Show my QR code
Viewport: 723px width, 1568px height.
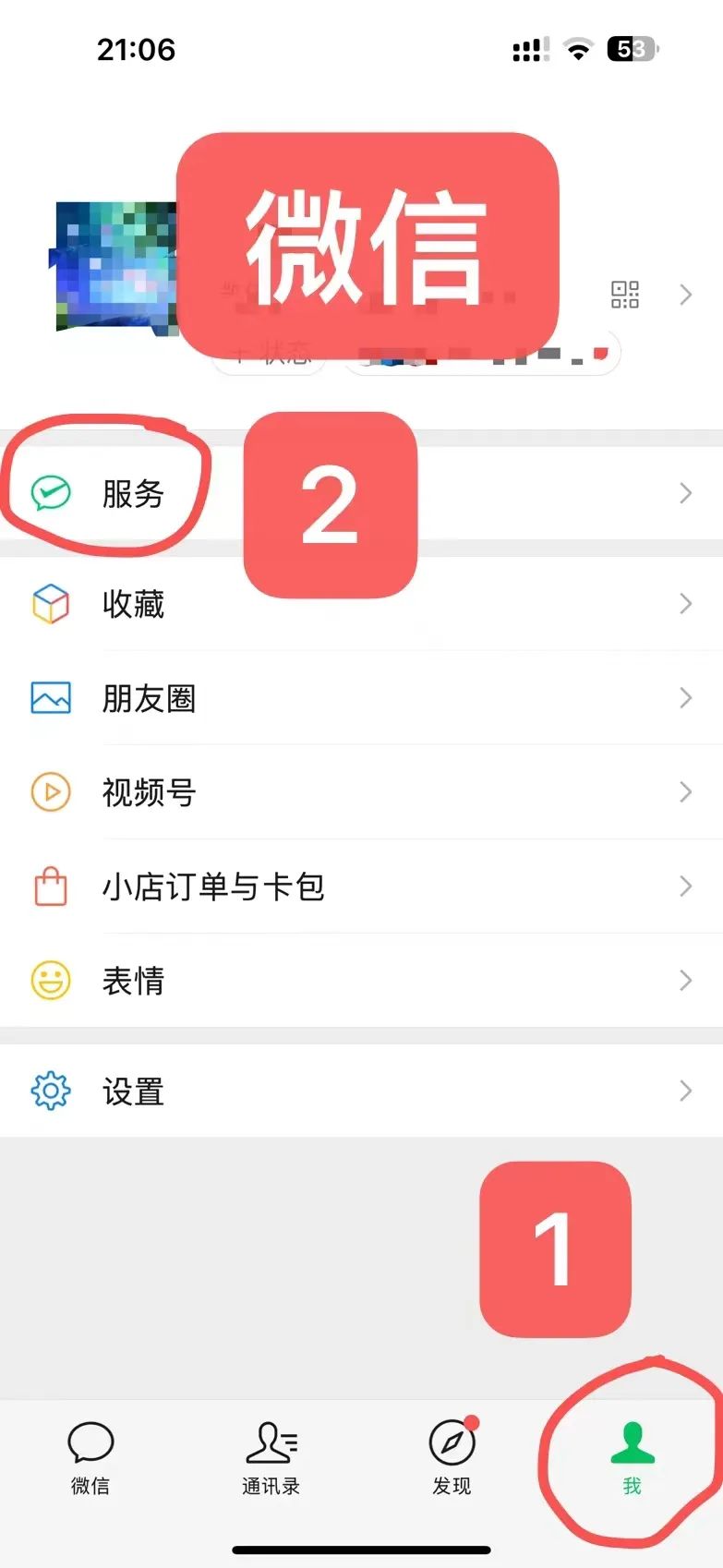click(625, 295)
